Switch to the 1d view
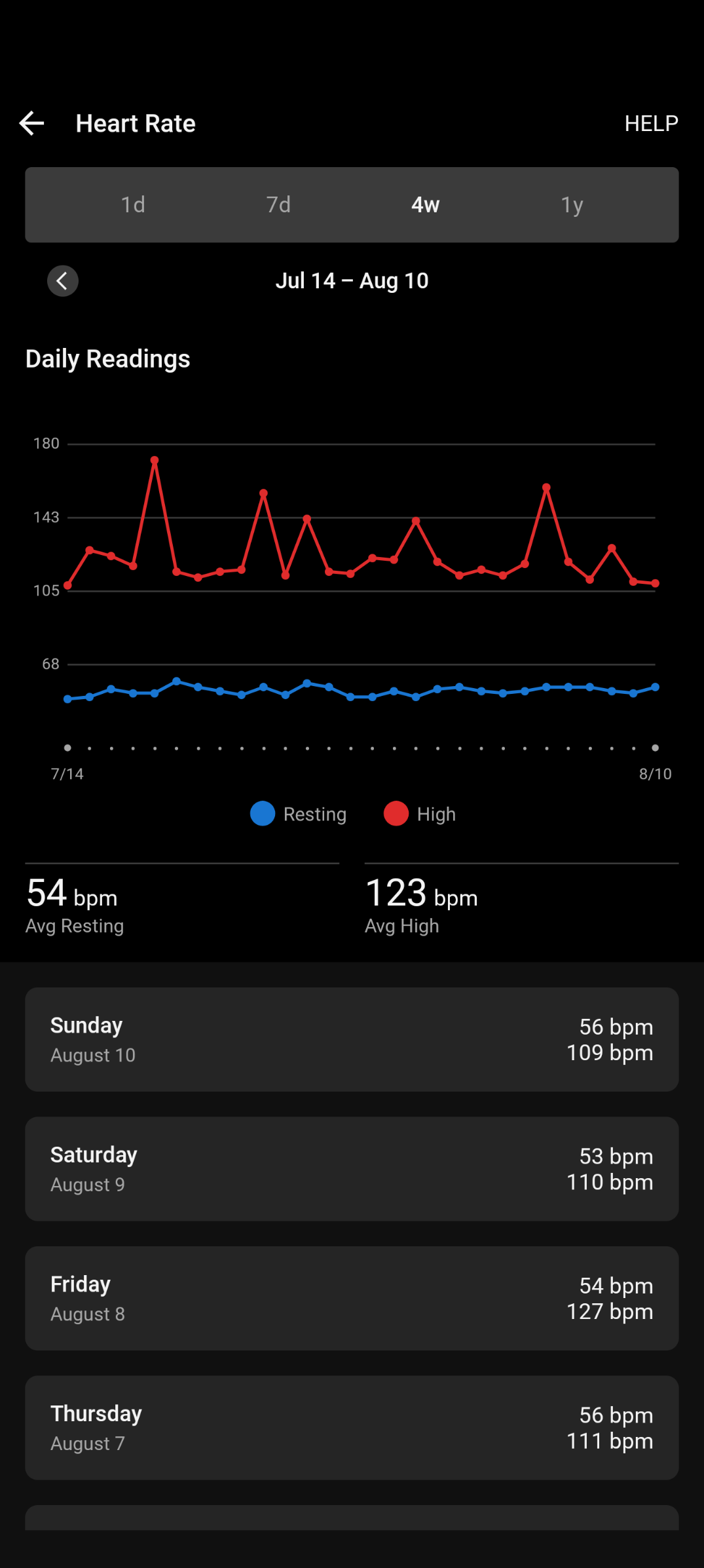The image size is (704, 1568). point(133,205)
